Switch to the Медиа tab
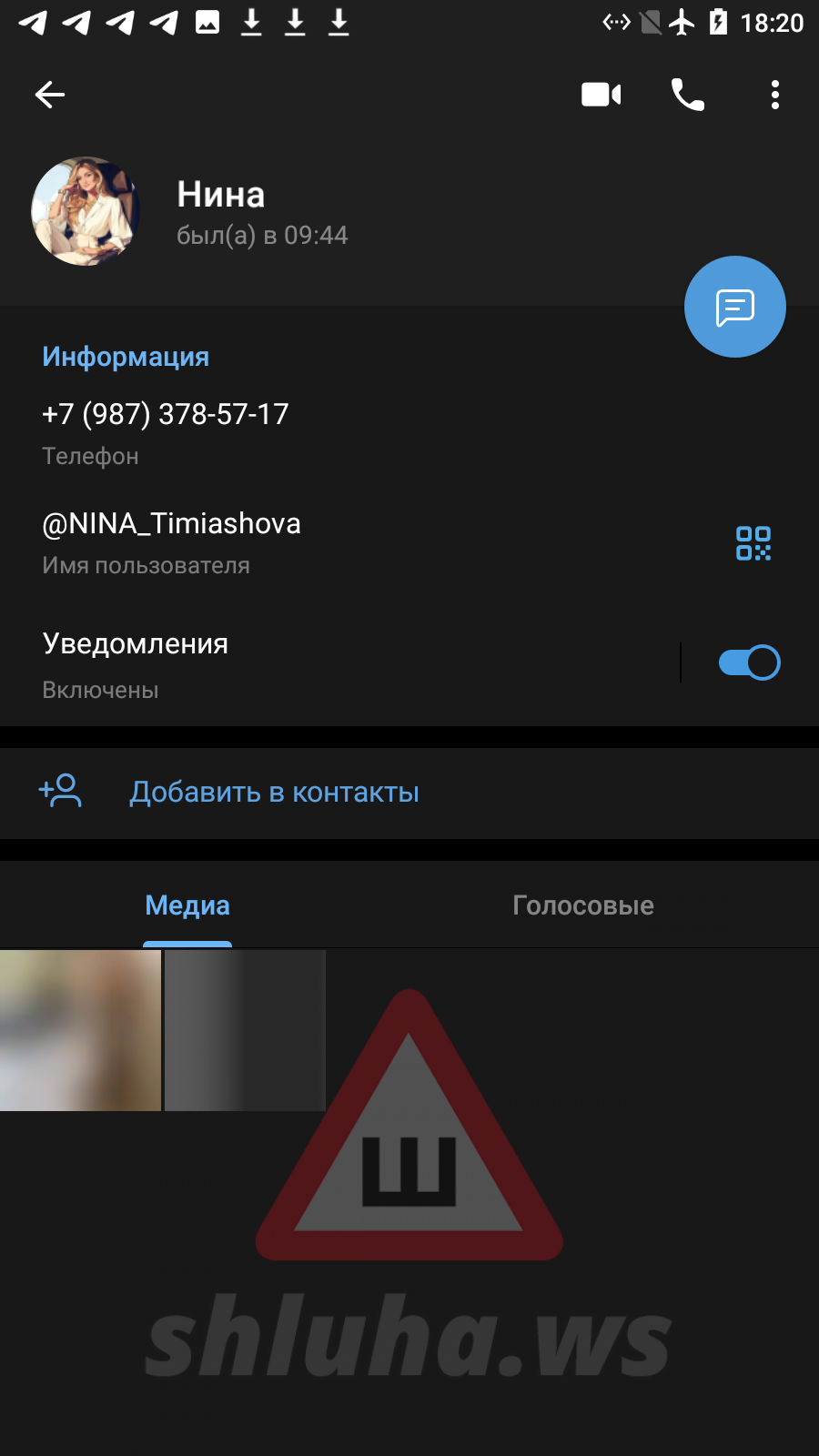819x1456 pixels. (x=187, y=905)
